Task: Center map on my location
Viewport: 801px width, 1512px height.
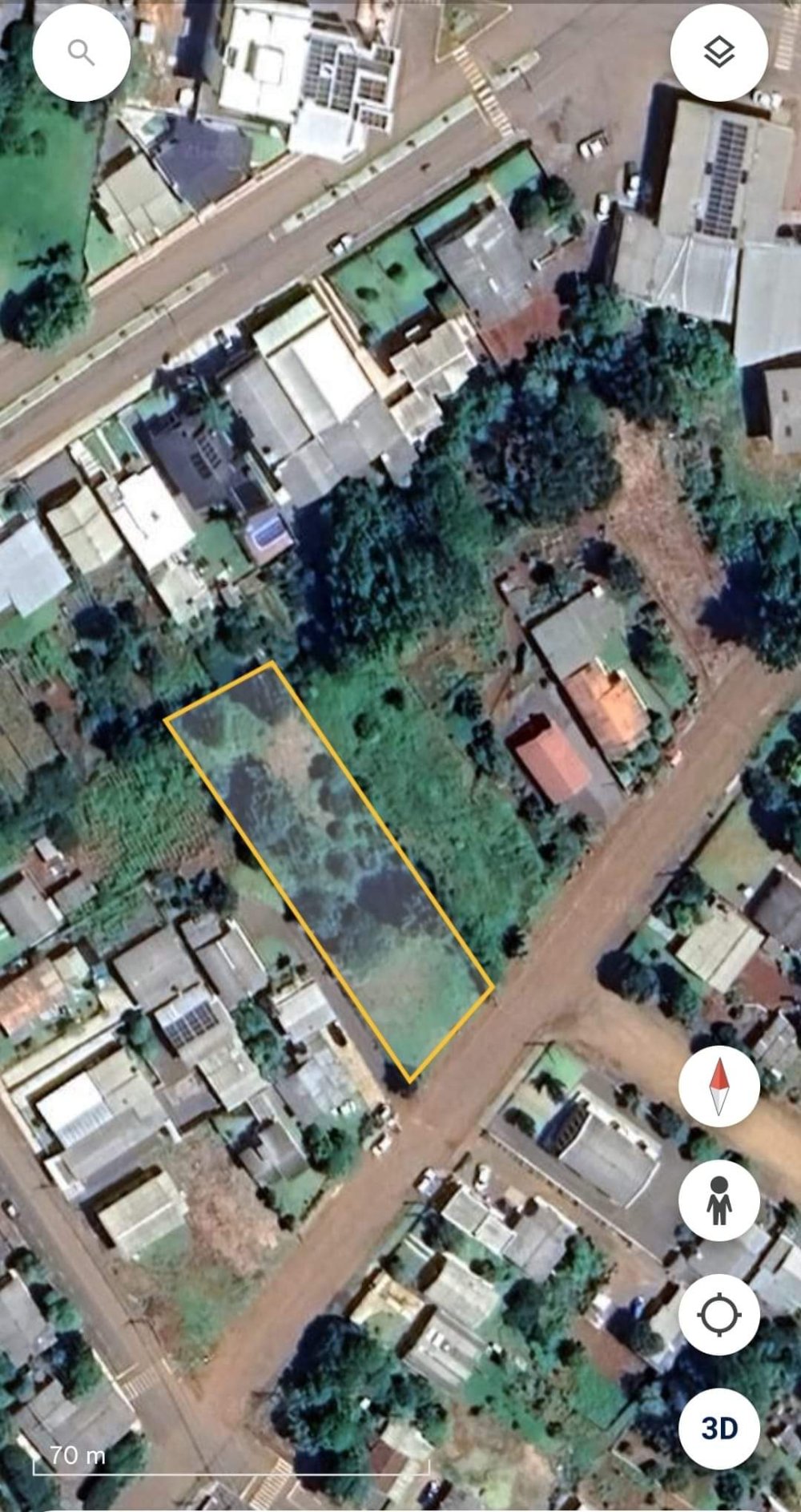Action: click(718, 1314)
